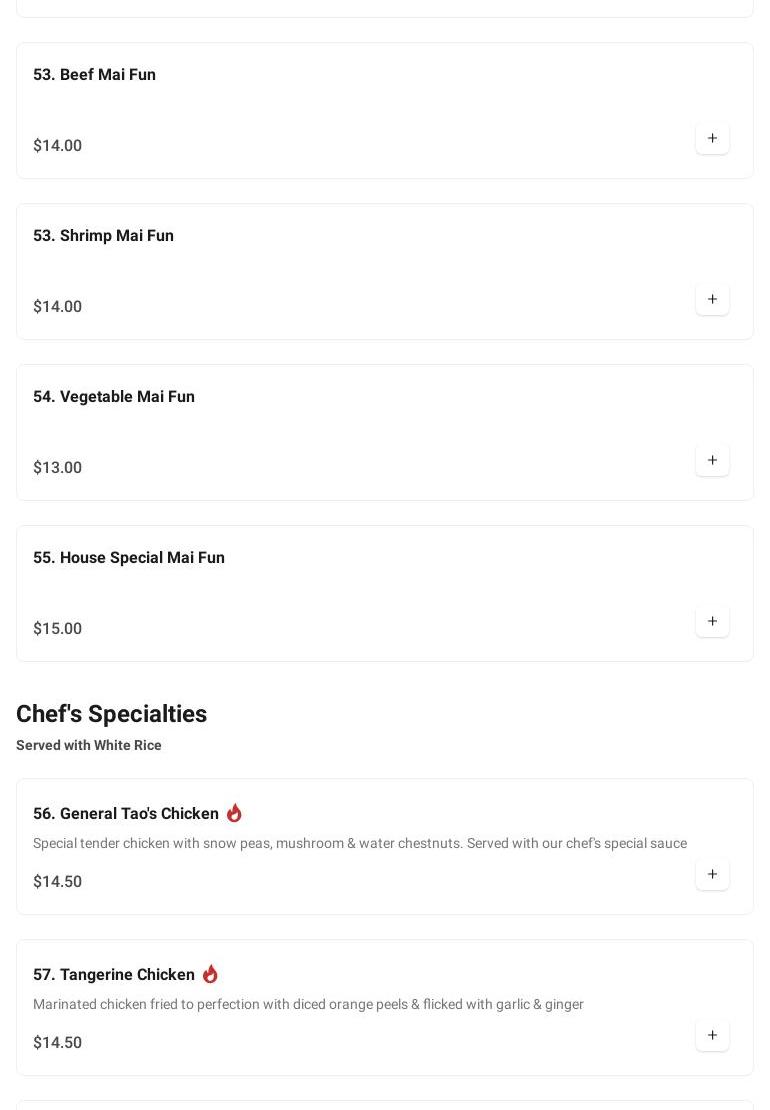Add Shrimp Mai Fun to the order
The image size is (770, 1110).
(712, 300)
